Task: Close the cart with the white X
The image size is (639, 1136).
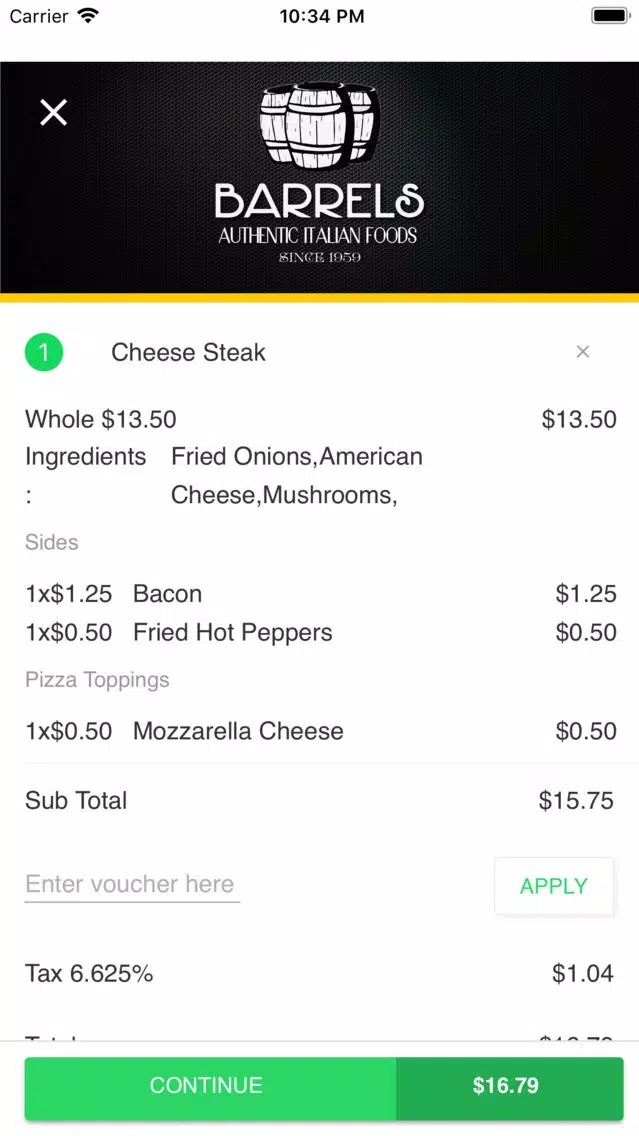Action: point(54,112)
